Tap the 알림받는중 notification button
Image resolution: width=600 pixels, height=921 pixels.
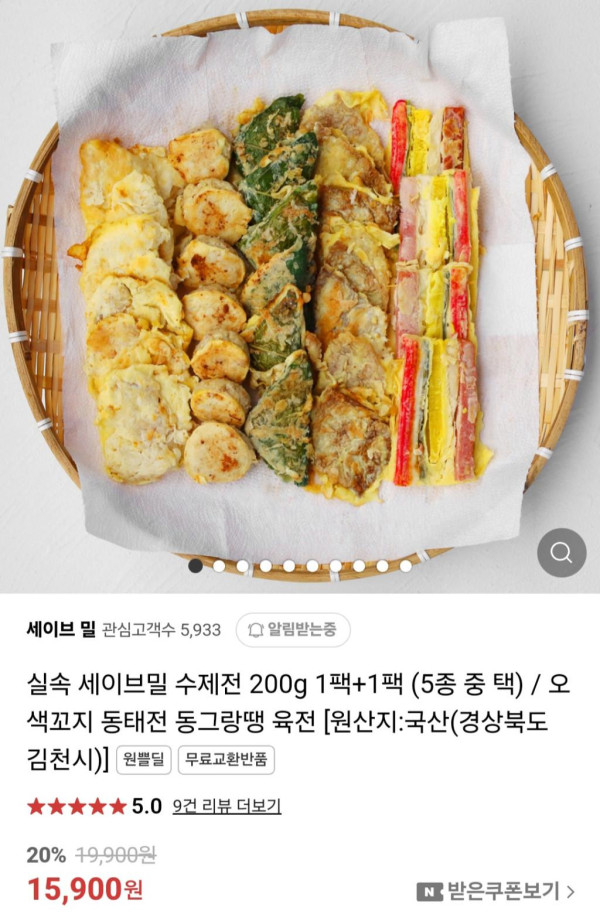[293, 630]
